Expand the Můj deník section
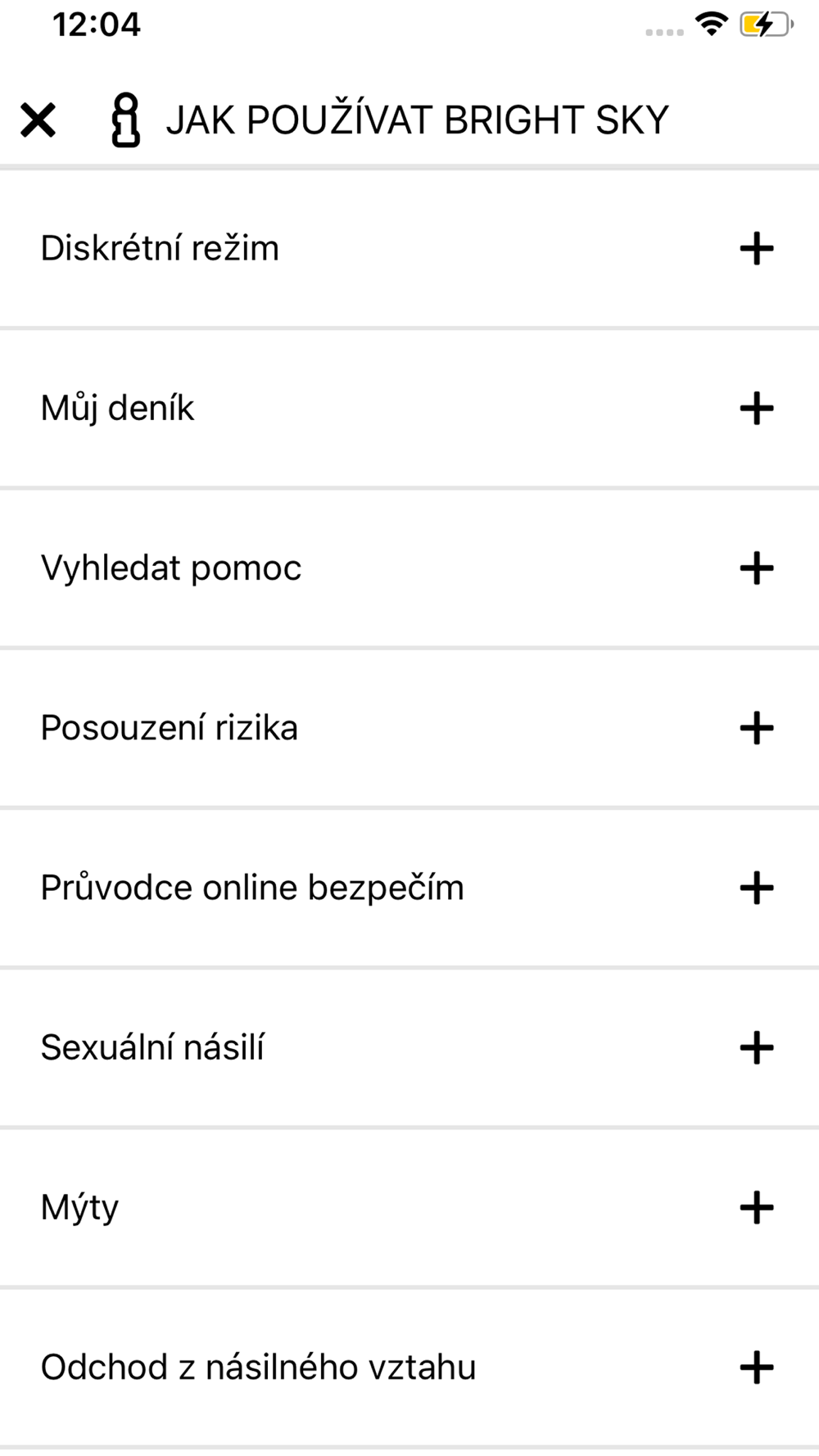The image size is (819, 1456). 409,409
